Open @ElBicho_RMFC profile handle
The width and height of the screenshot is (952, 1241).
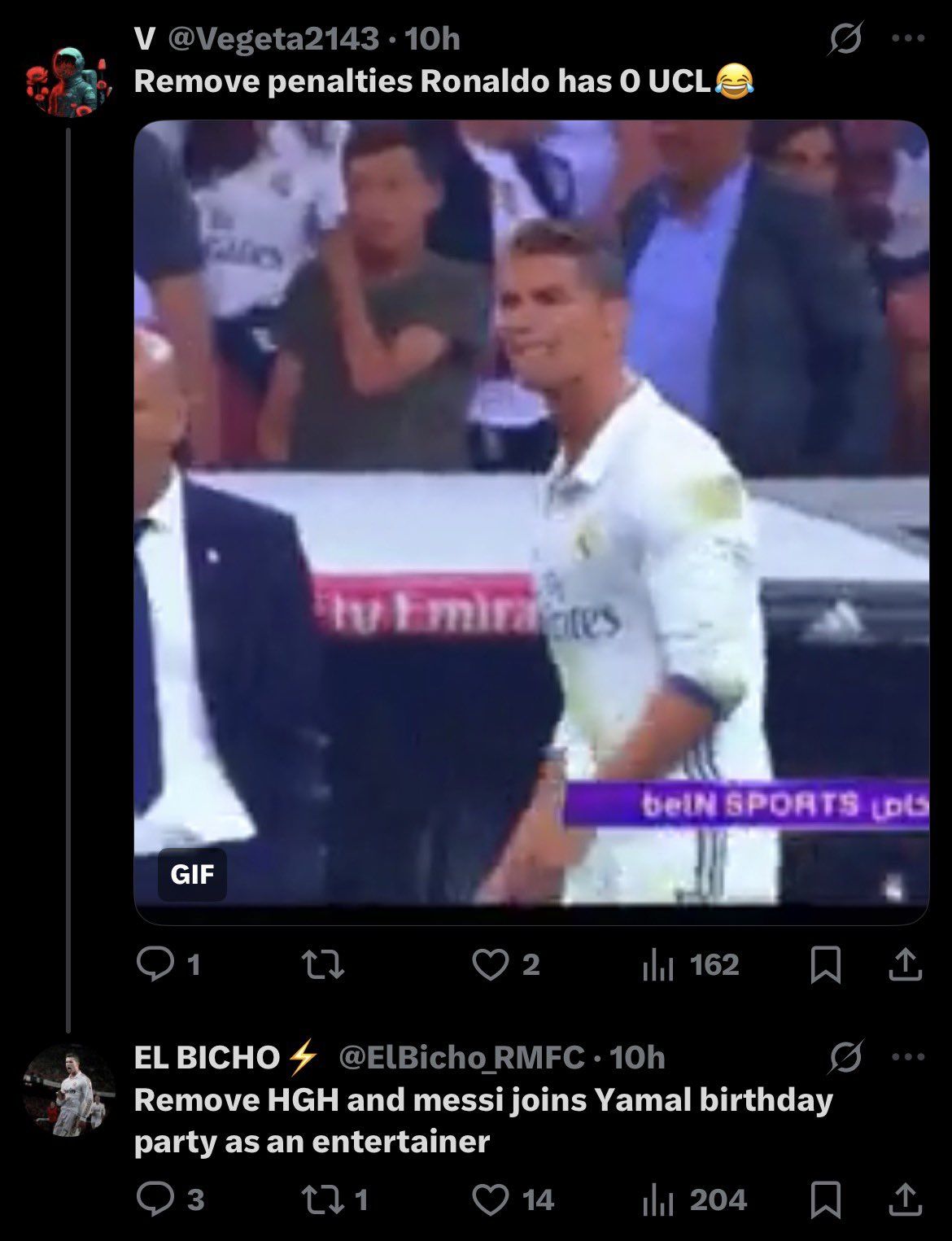(x=461, y=1057)
